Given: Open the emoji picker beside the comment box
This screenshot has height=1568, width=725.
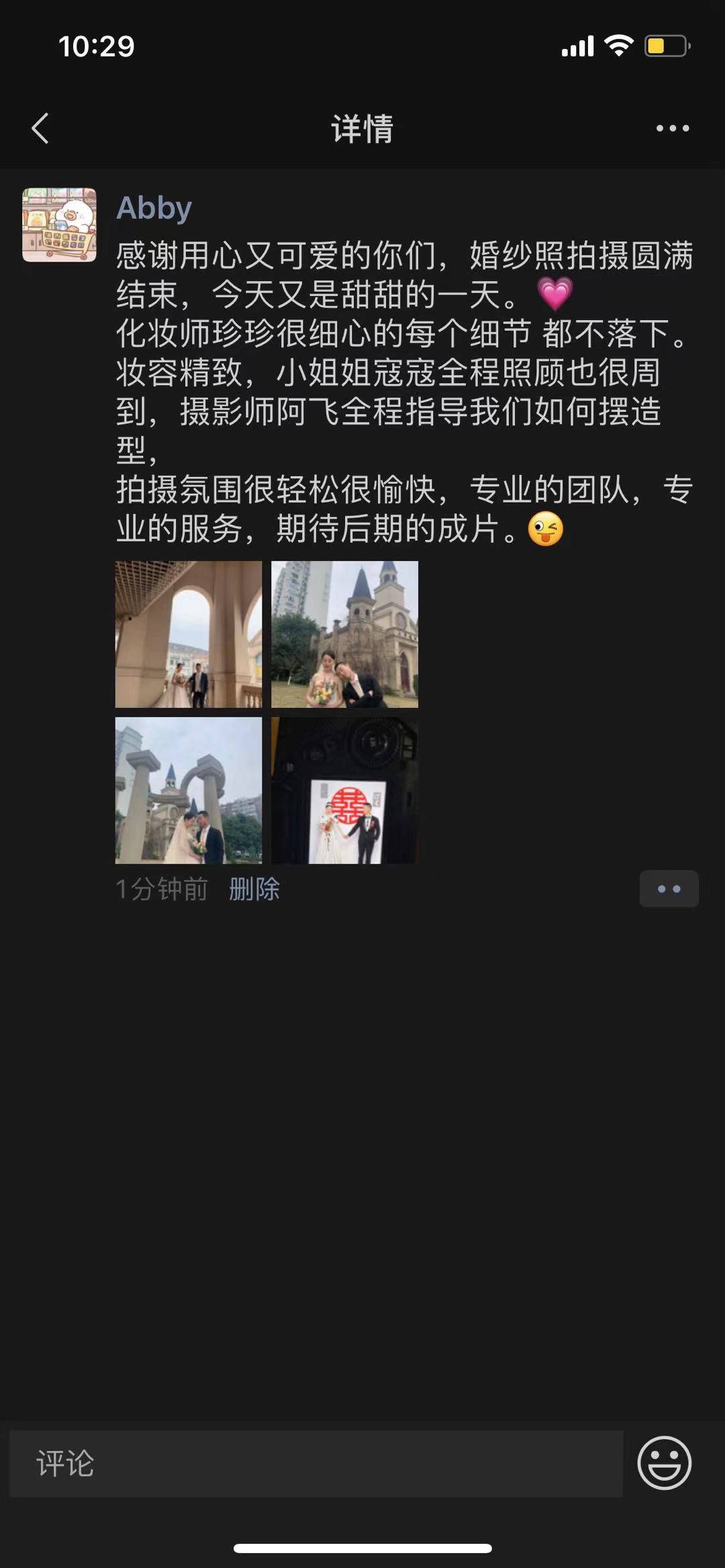Looking at the screenshot, I should (664, 1463).
